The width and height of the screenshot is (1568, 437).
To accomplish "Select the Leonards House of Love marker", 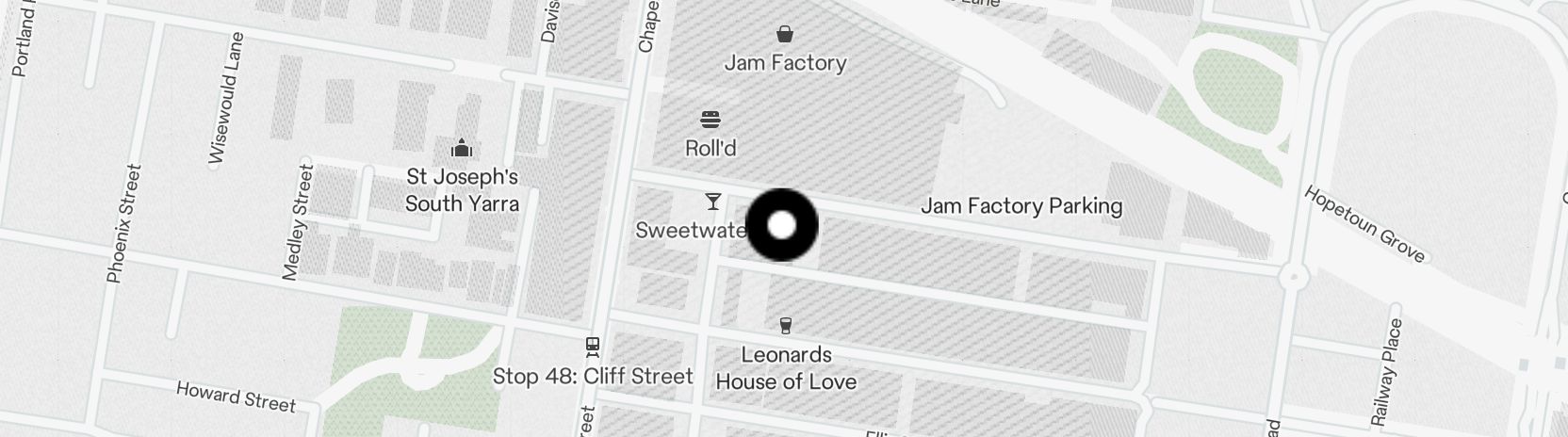I will click(x=786, y=327).
